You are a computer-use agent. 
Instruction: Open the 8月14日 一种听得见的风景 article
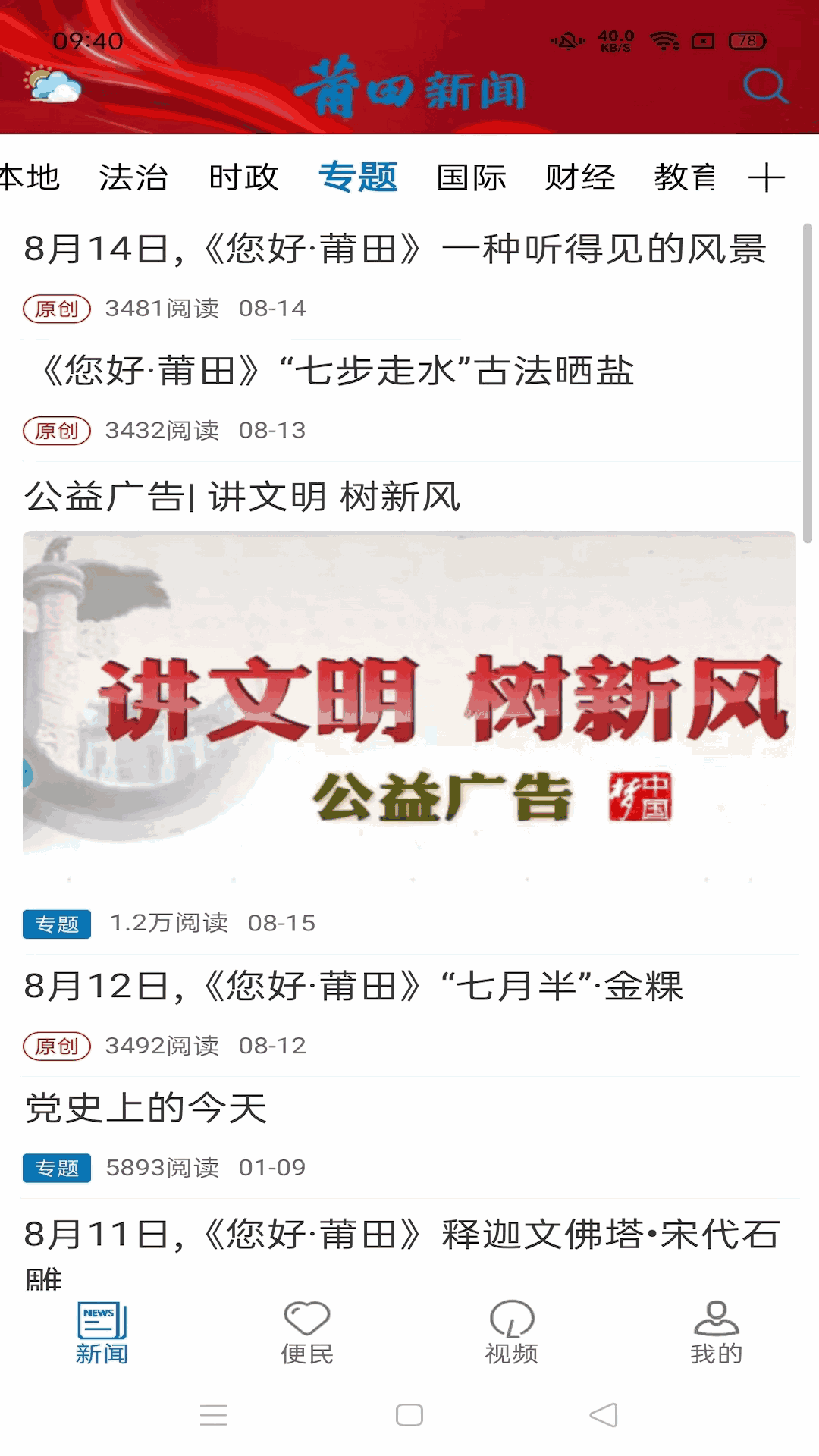pyautogui.click(x=394, y=249)
